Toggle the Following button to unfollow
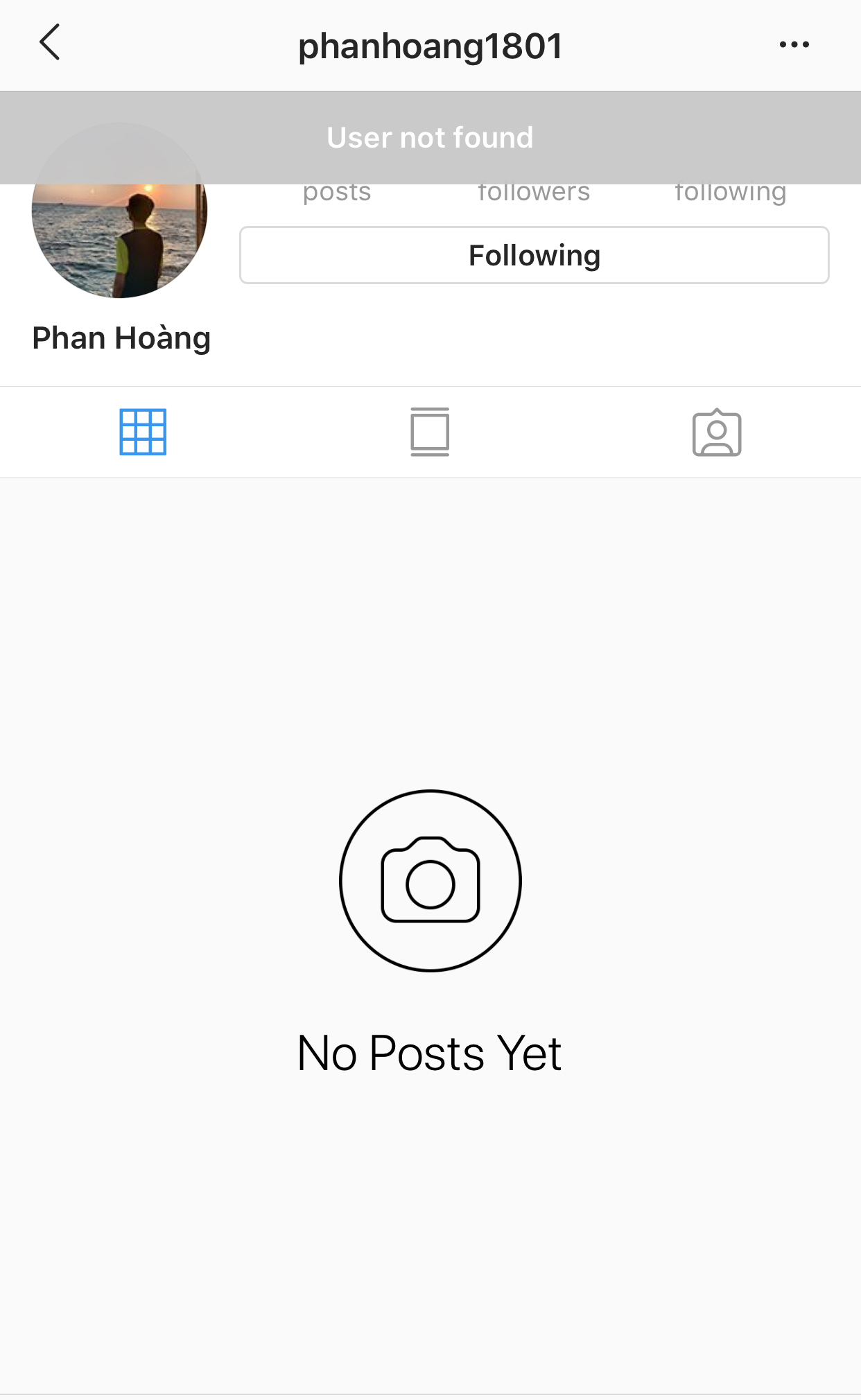 coord(534,255)
